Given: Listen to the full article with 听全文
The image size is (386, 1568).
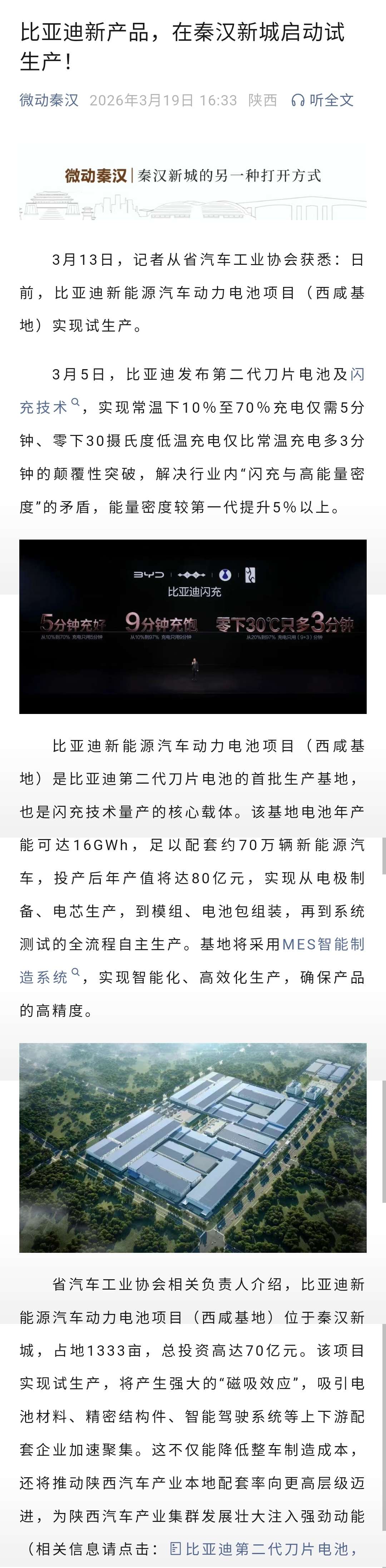Looking at the screenshot, I should coord(323,100).
